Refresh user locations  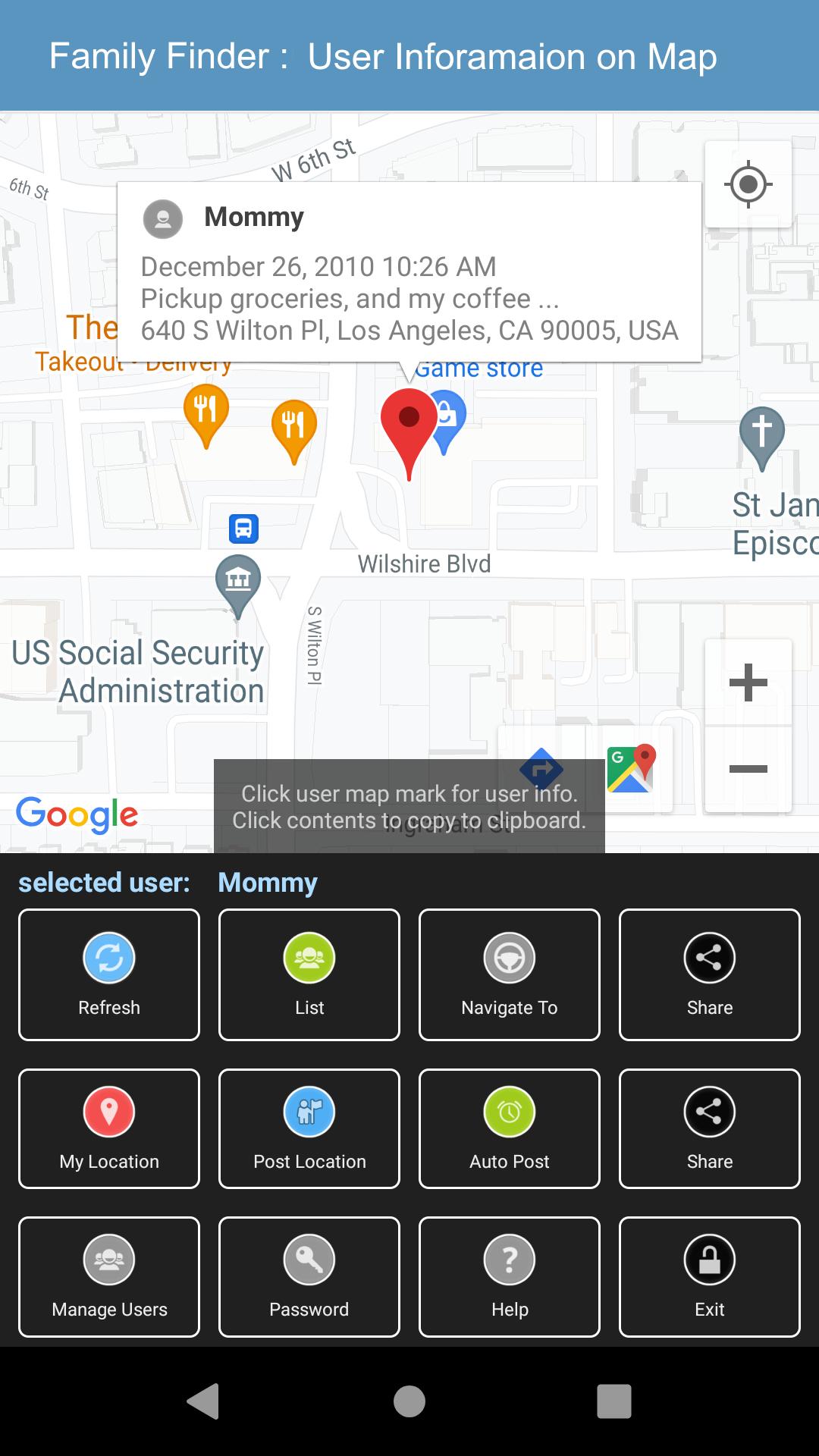[109, 974]
